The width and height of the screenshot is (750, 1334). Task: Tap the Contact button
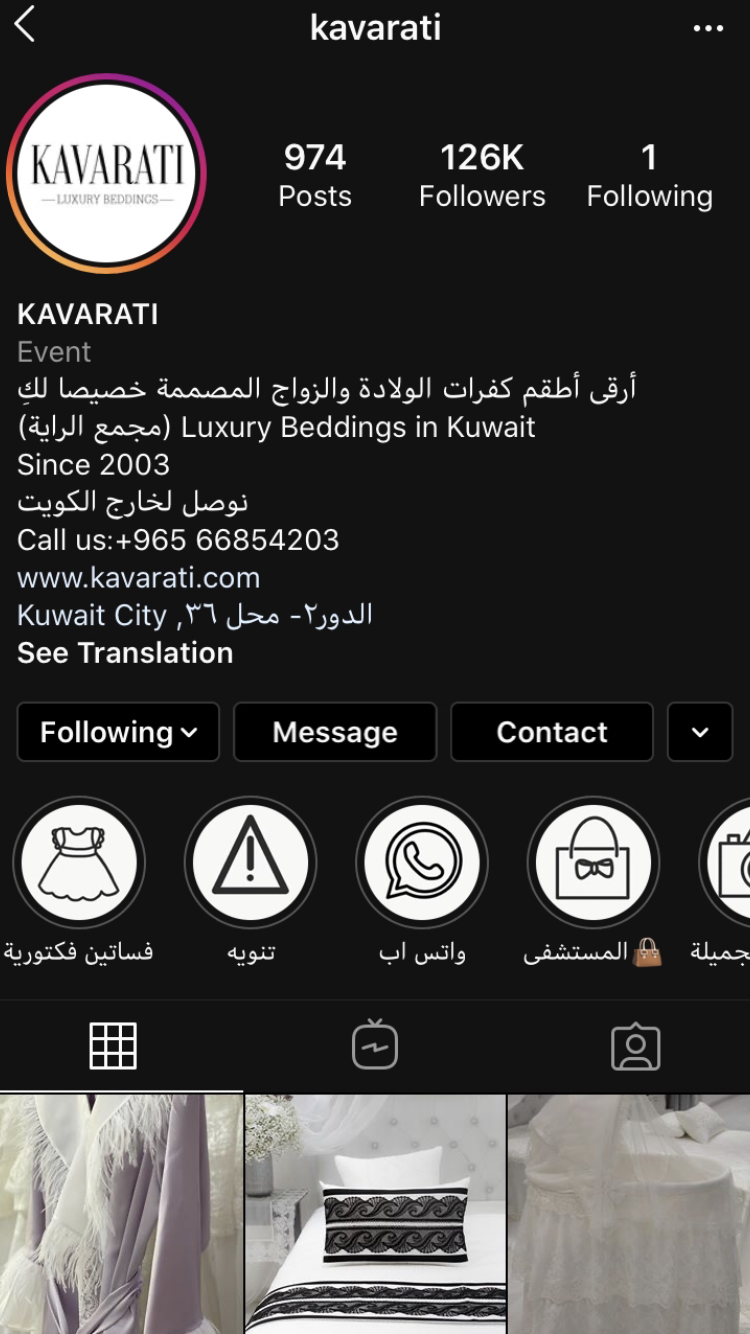552,732
